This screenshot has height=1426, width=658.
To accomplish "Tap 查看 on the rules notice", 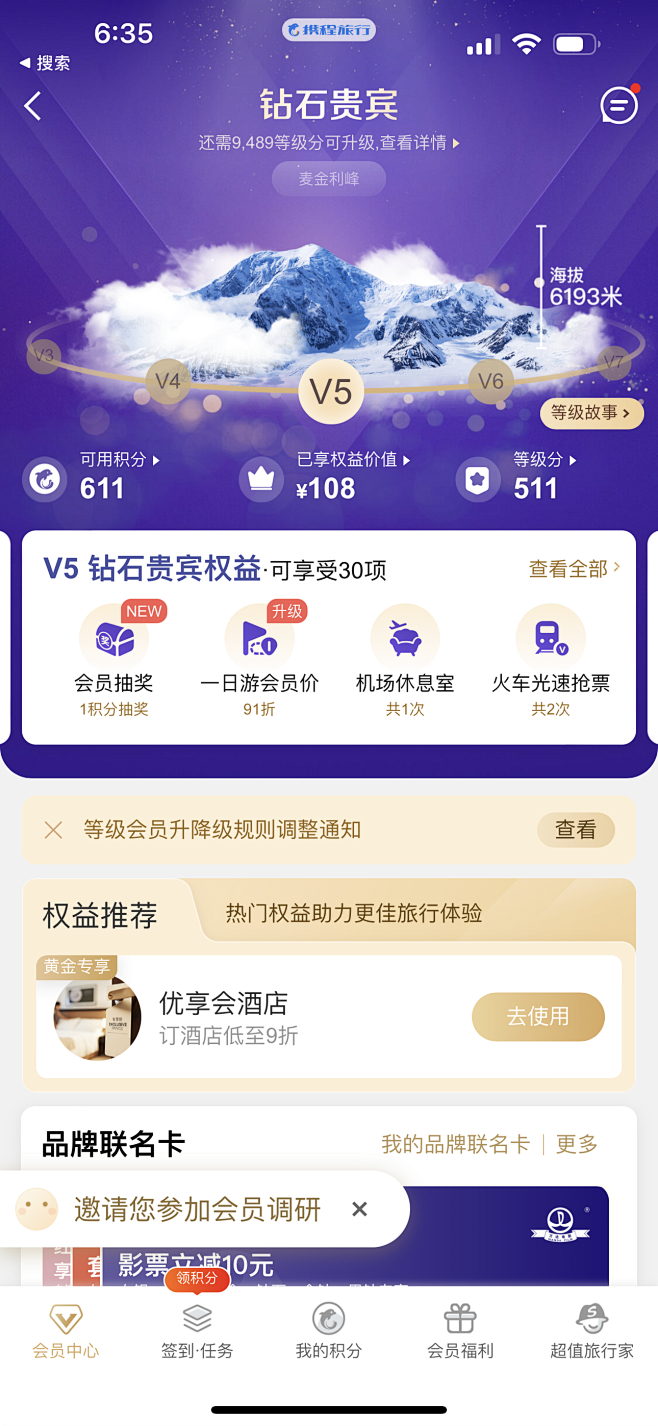I will (575, 829).
